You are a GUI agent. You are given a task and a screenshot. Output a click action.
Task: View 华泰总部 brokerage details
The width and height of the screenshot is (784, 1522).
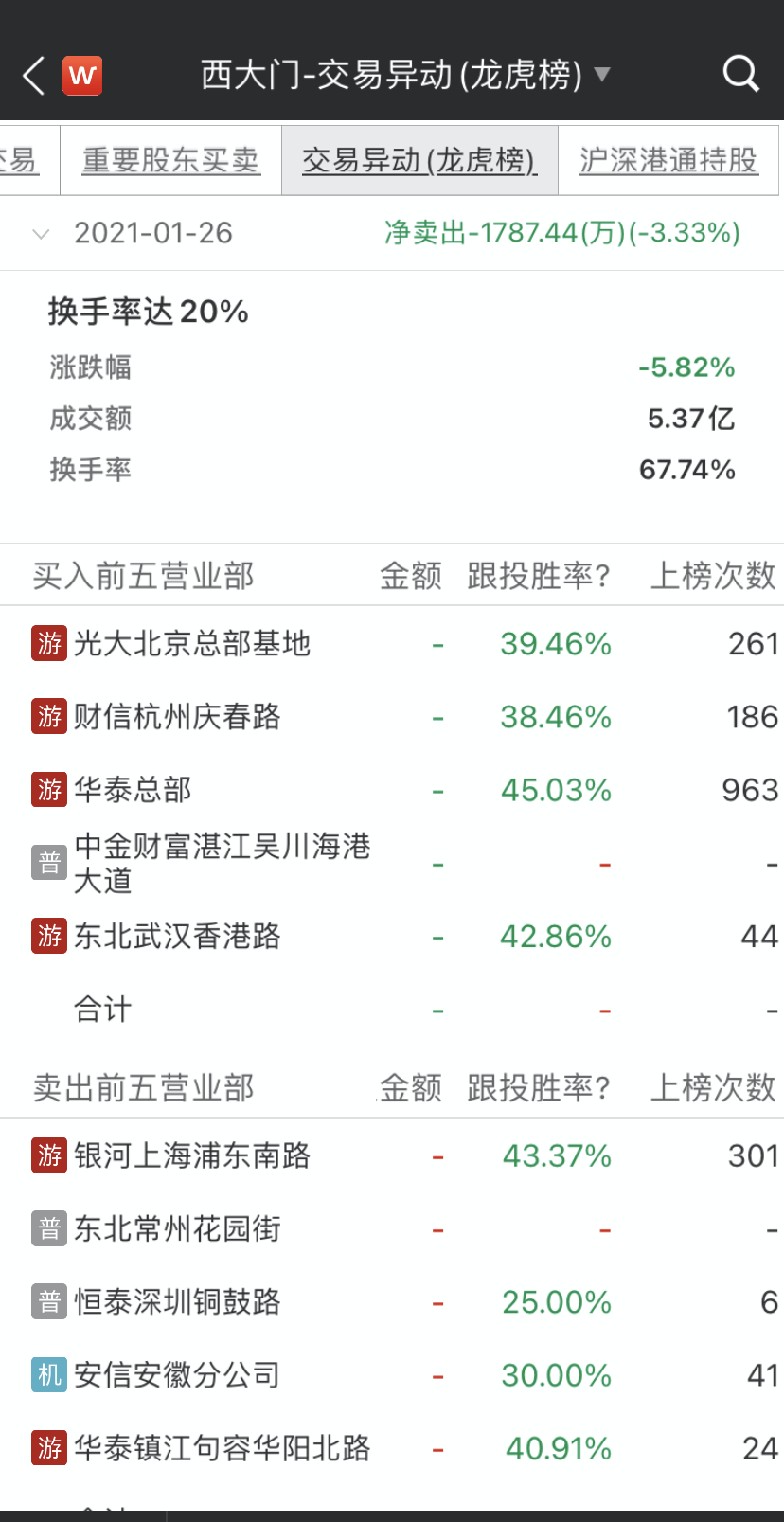point(133,790)
